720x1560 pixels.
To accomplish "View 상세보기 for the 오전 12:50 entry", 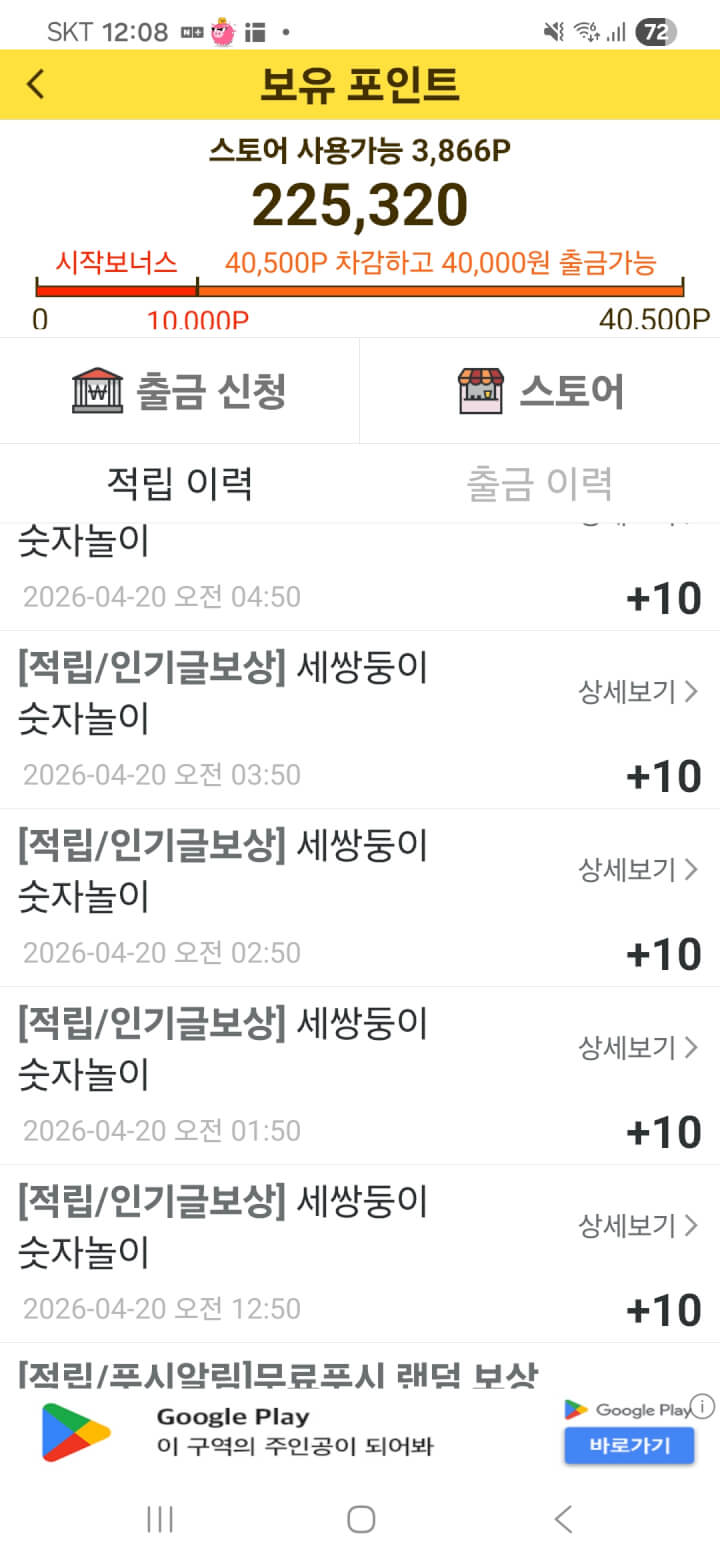I will [x=638, y=1226].
